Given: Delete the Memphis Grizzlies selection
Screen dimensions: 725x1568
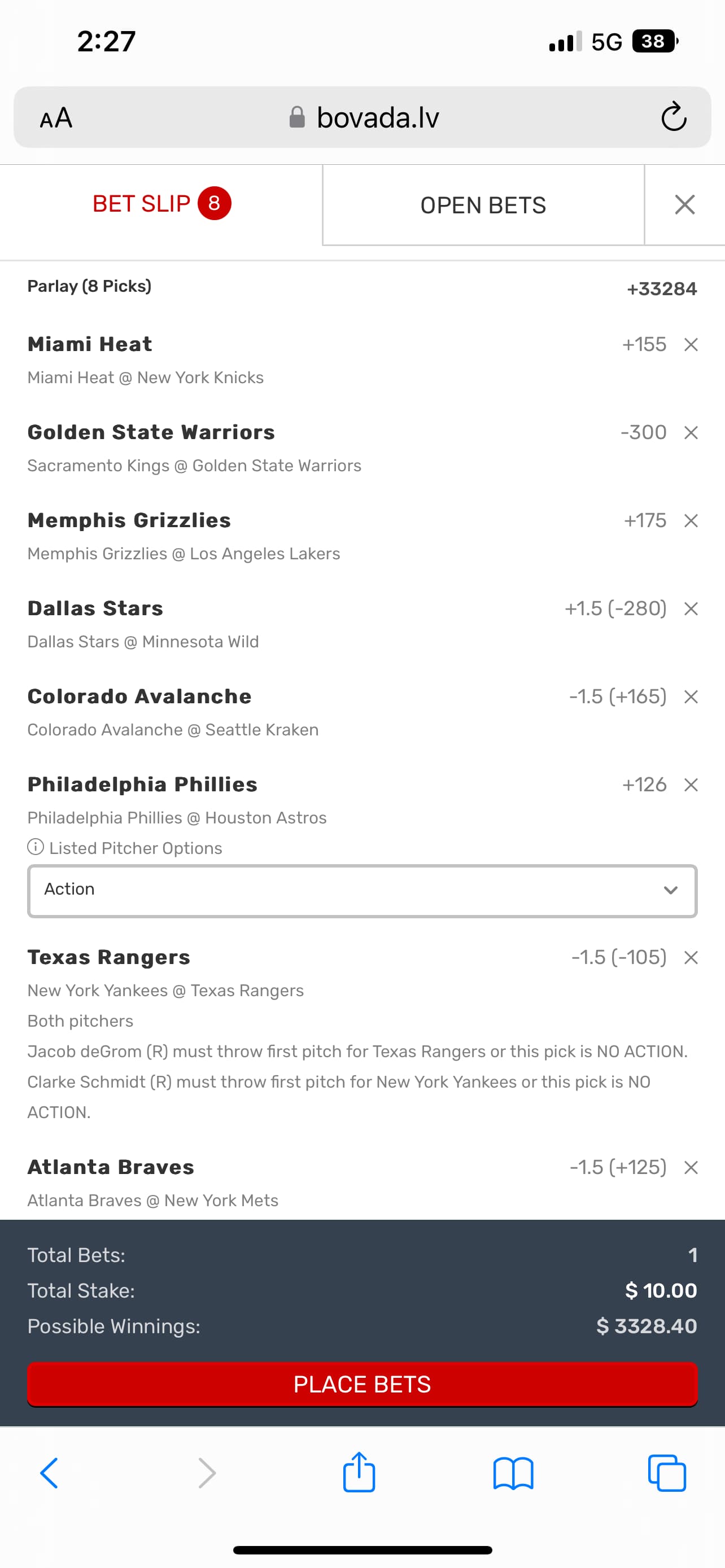Looking at the screenshot, I should click(x=691, y=521).
